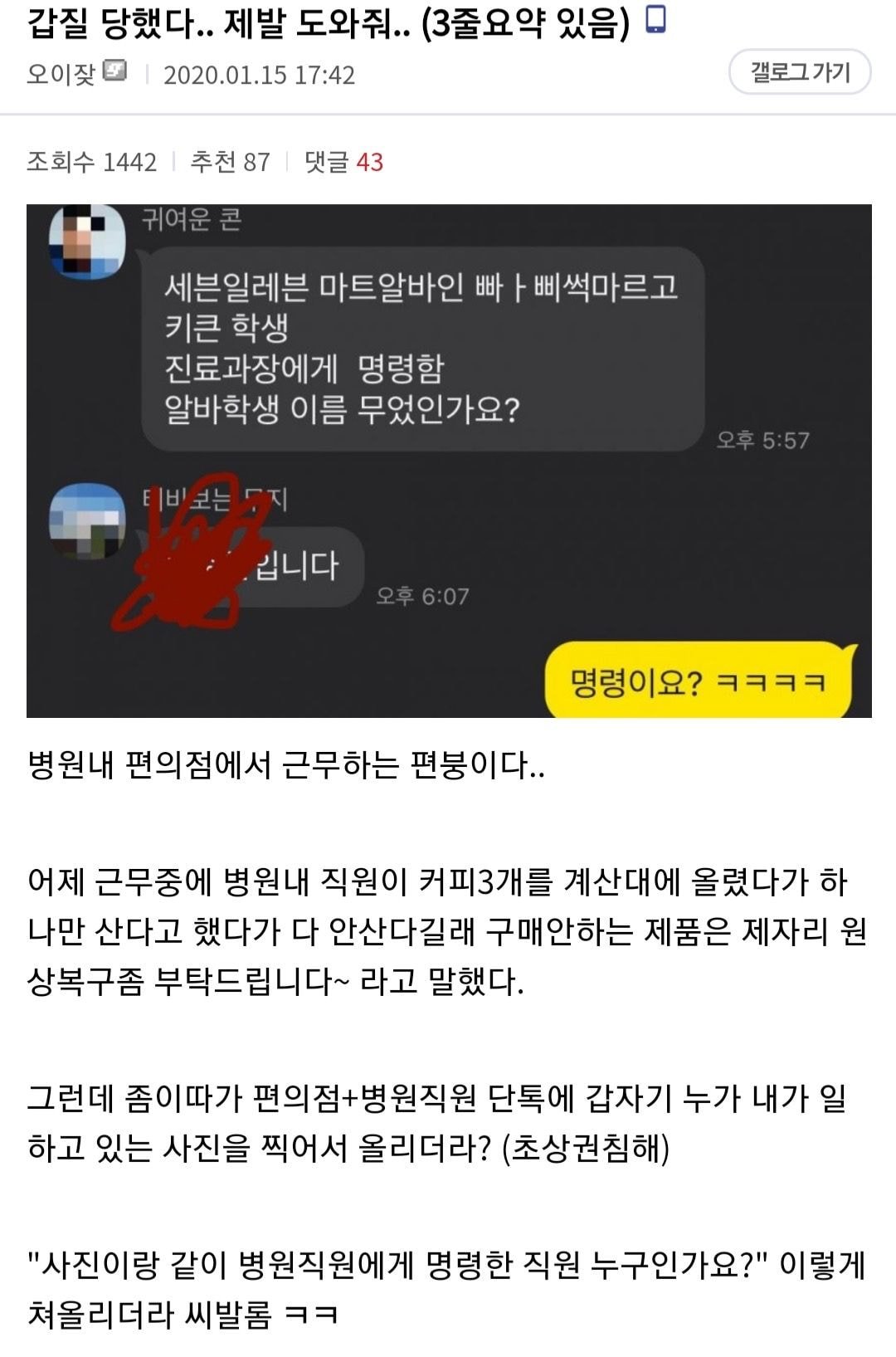This screenshot has width=896, height=1357.
Task: Tap the 갤로그가기 button
Action: [800, 73]
